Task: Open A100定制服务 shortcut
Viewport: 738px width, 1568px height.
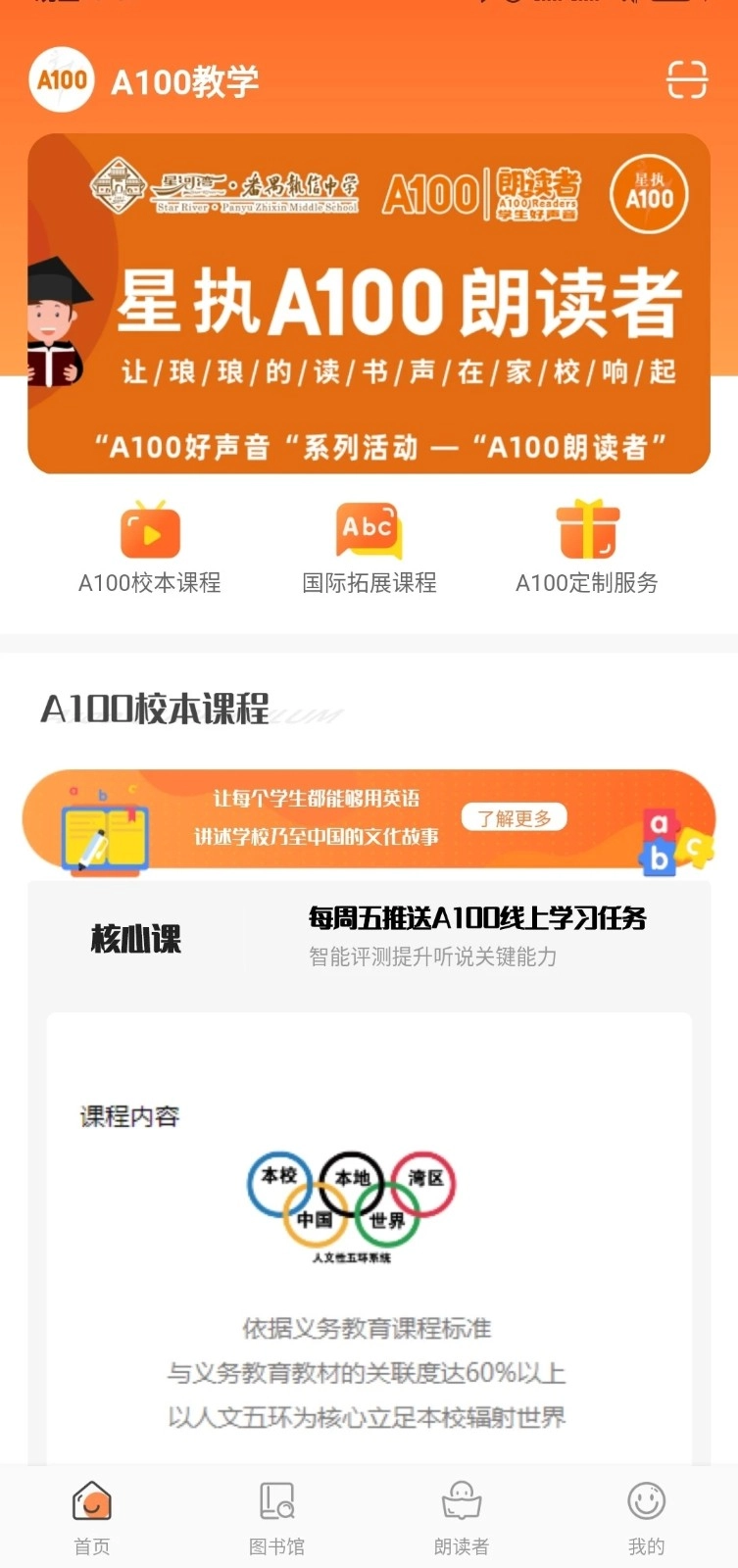Action: pos(587,547)
